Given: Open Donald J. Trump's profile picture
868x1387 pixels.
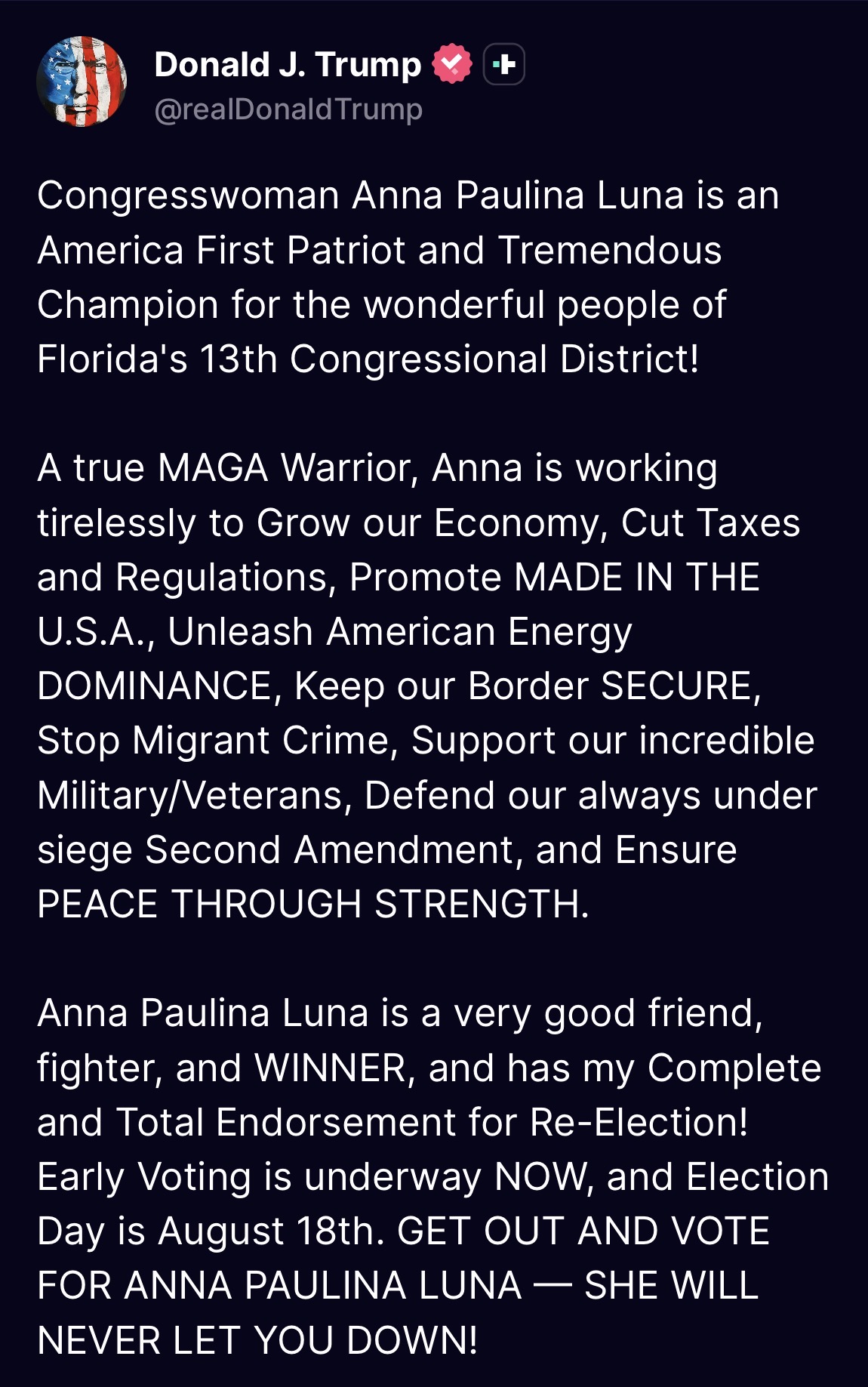Looking at the screenshot, I should tap(82, 82).
